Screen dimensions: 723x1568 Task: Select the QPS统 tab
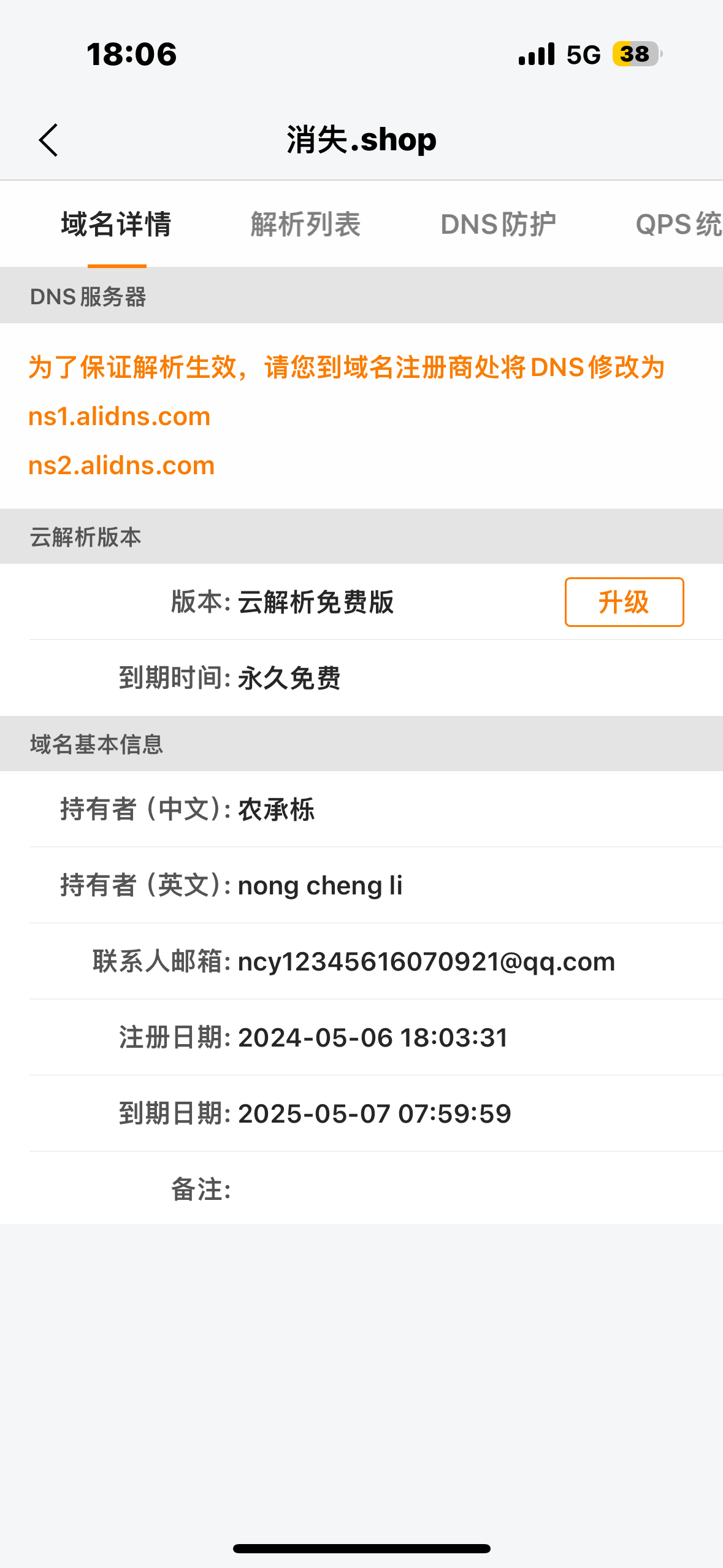tap(679, 224)
